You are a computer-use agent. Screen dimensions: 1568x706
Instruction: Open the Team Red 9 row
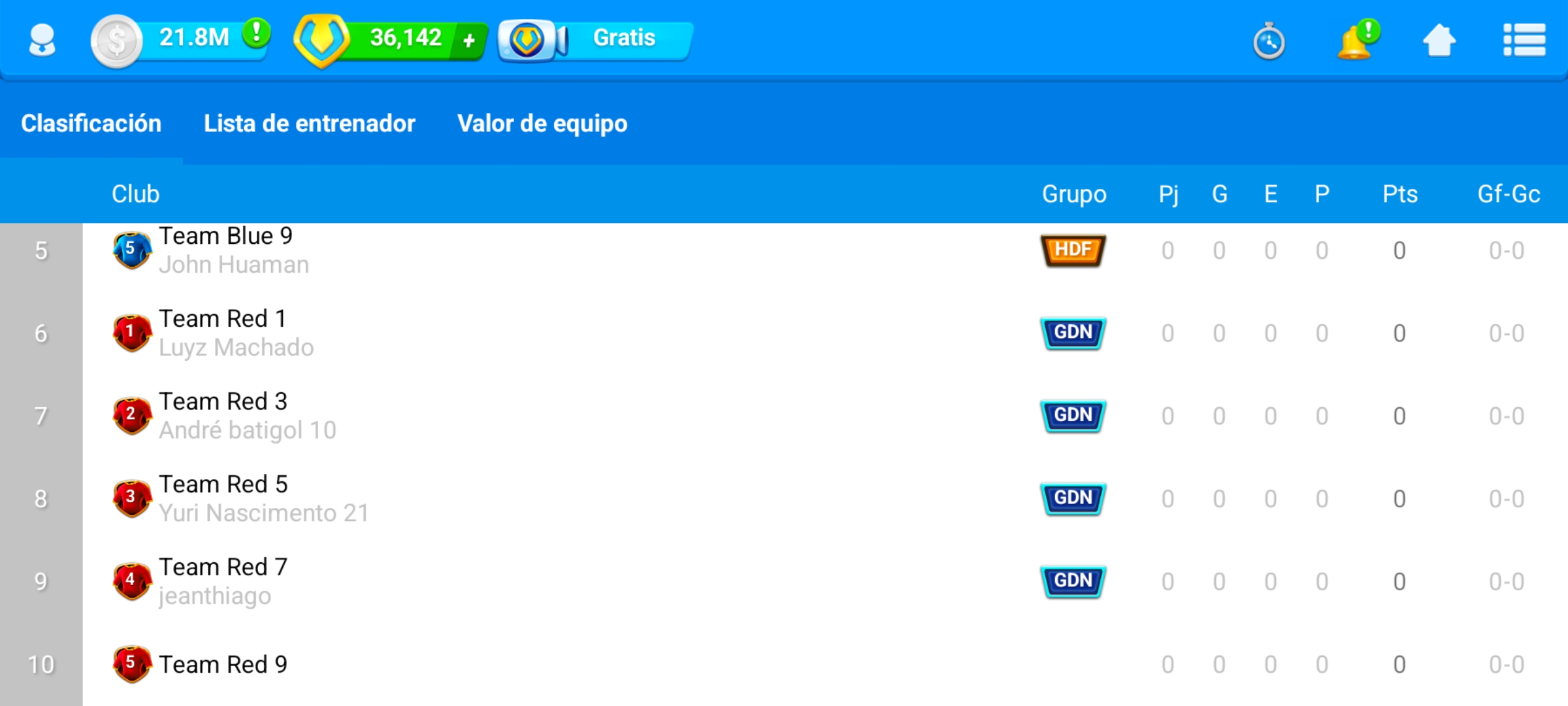[222, 664]
